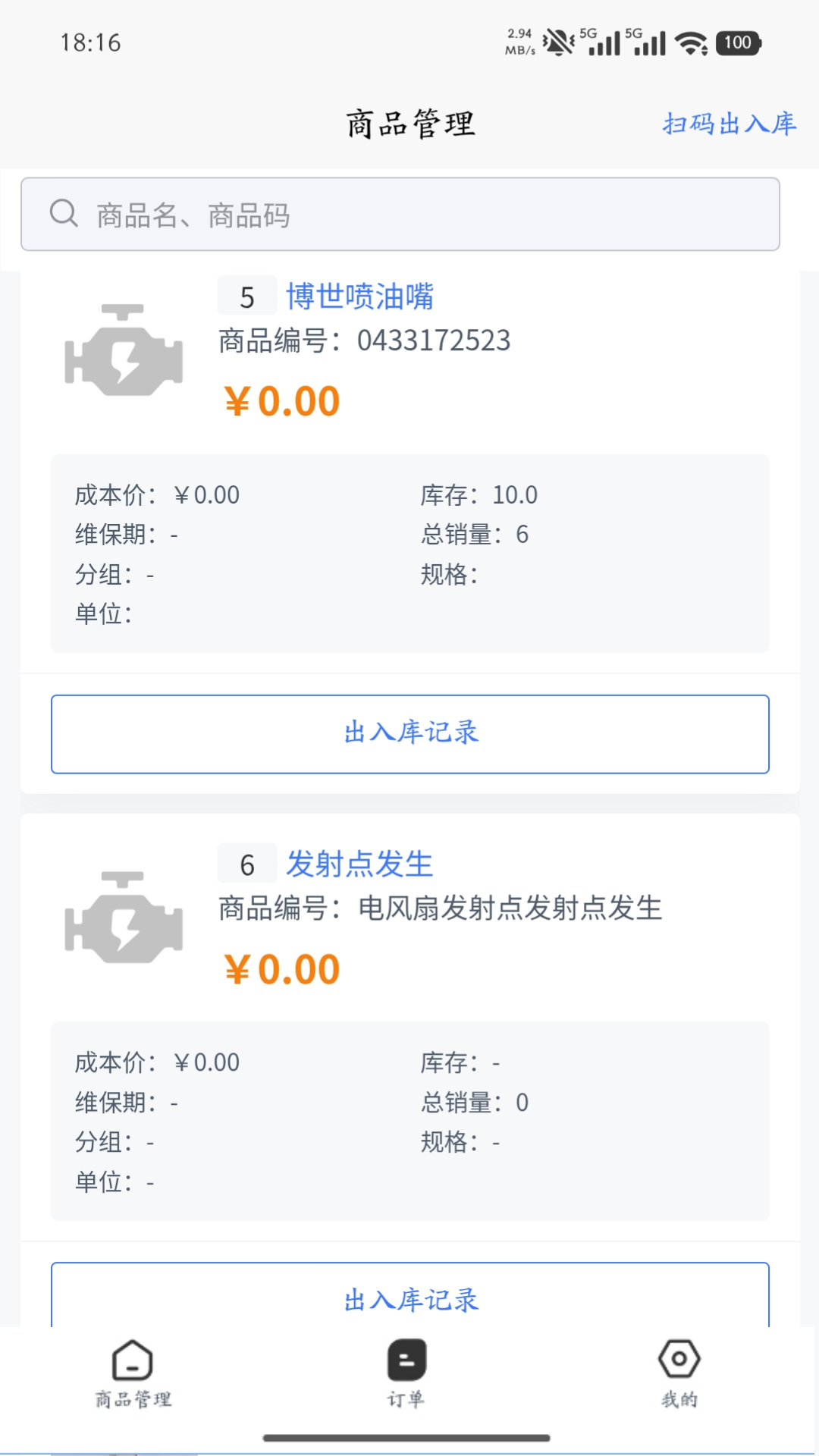Click the Wi-Fi icon in status bar
This screenshot has height=1456, width=819.
tap(692, 42)
